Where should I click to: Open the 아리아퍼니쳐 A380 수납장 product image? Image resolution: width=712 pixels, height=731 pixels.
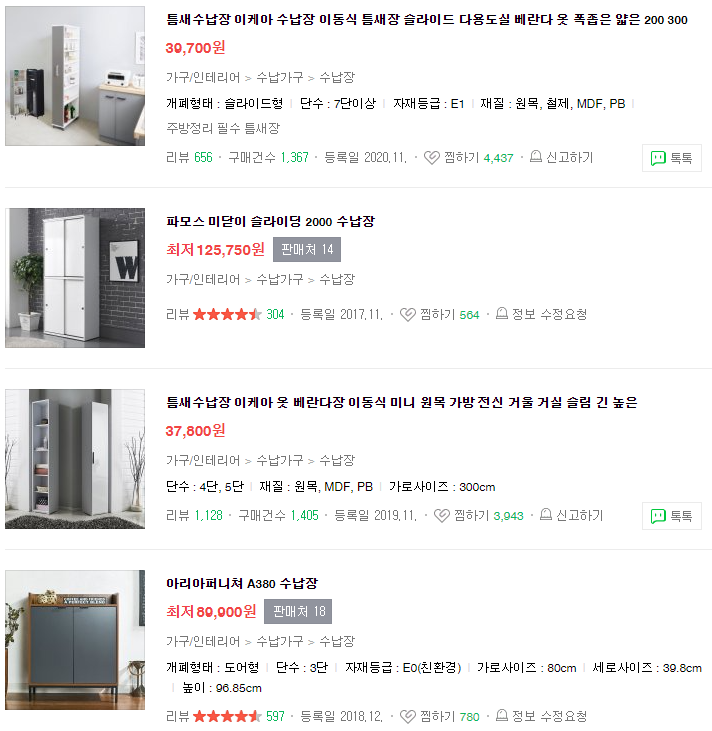pyautogui.click(x=75, y=640)
